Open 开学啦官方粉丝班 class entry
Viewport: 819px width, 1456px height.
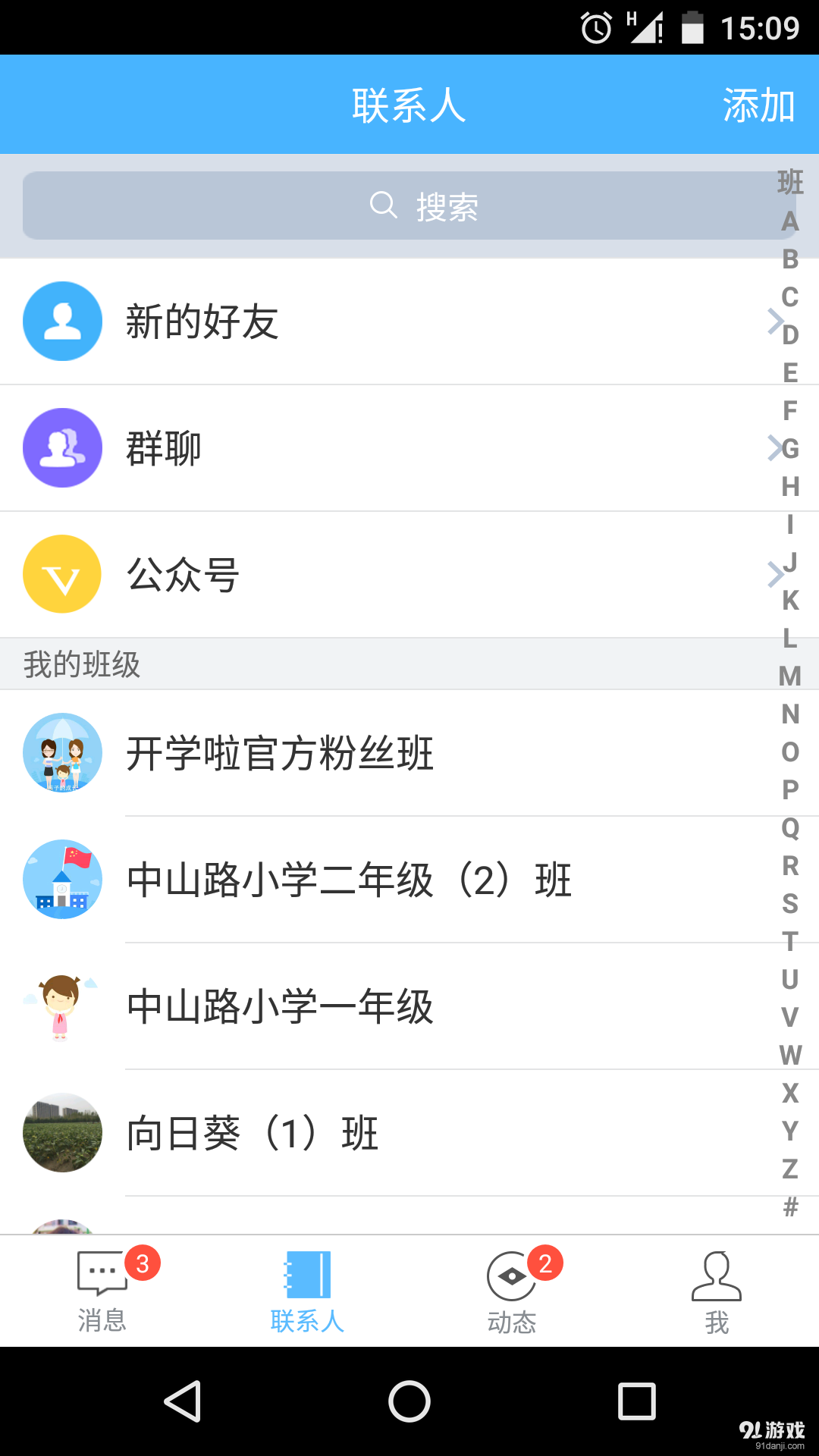281,753
